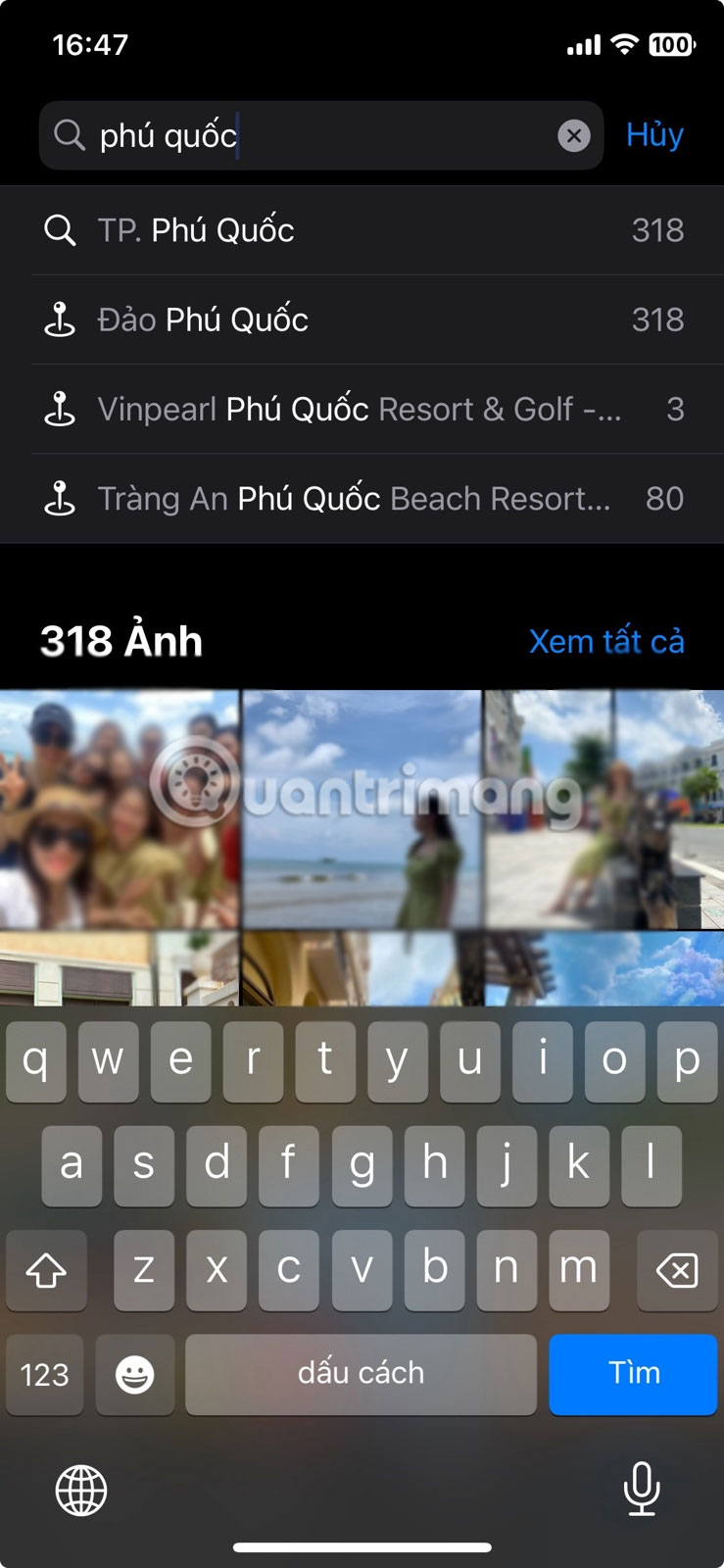Cancel the search with Hủy

pos(654,135)
